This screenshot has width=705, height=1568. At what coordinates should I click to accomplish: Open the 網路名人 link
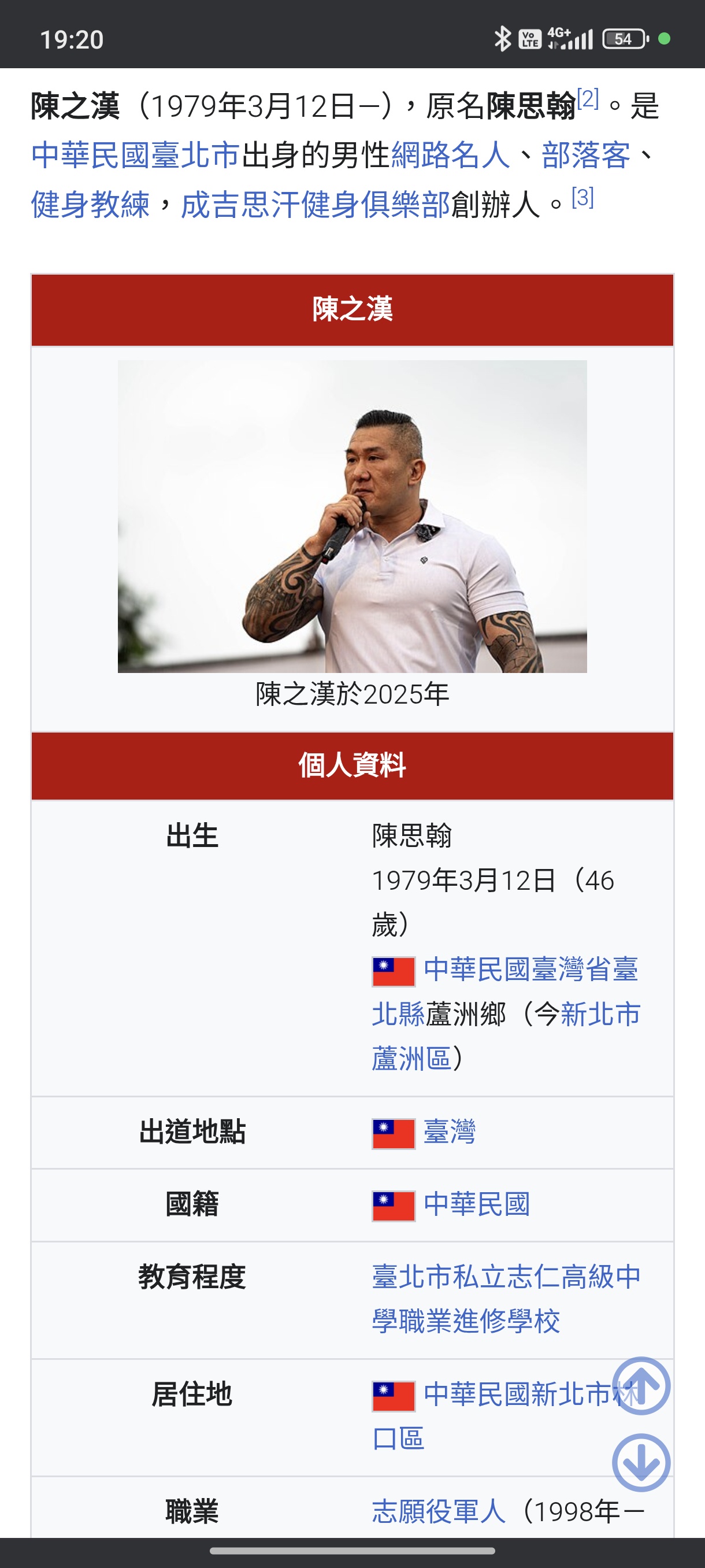coord(450,154)
